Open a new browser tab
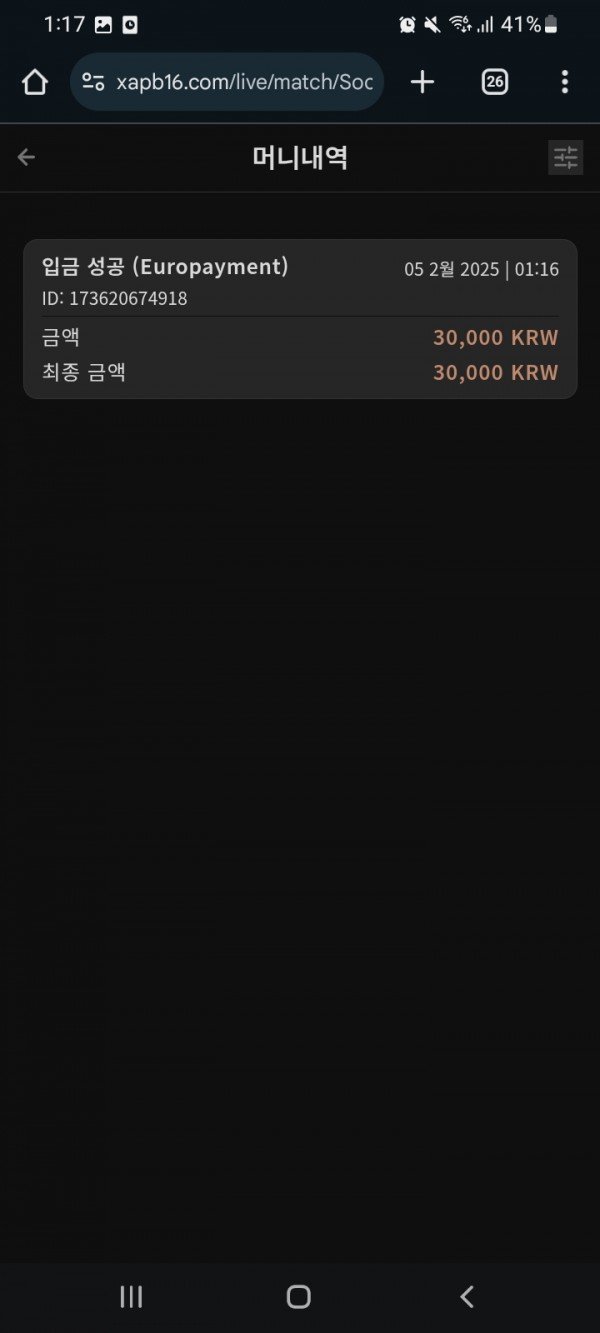The image size is (600, 1333). [423, 82]
